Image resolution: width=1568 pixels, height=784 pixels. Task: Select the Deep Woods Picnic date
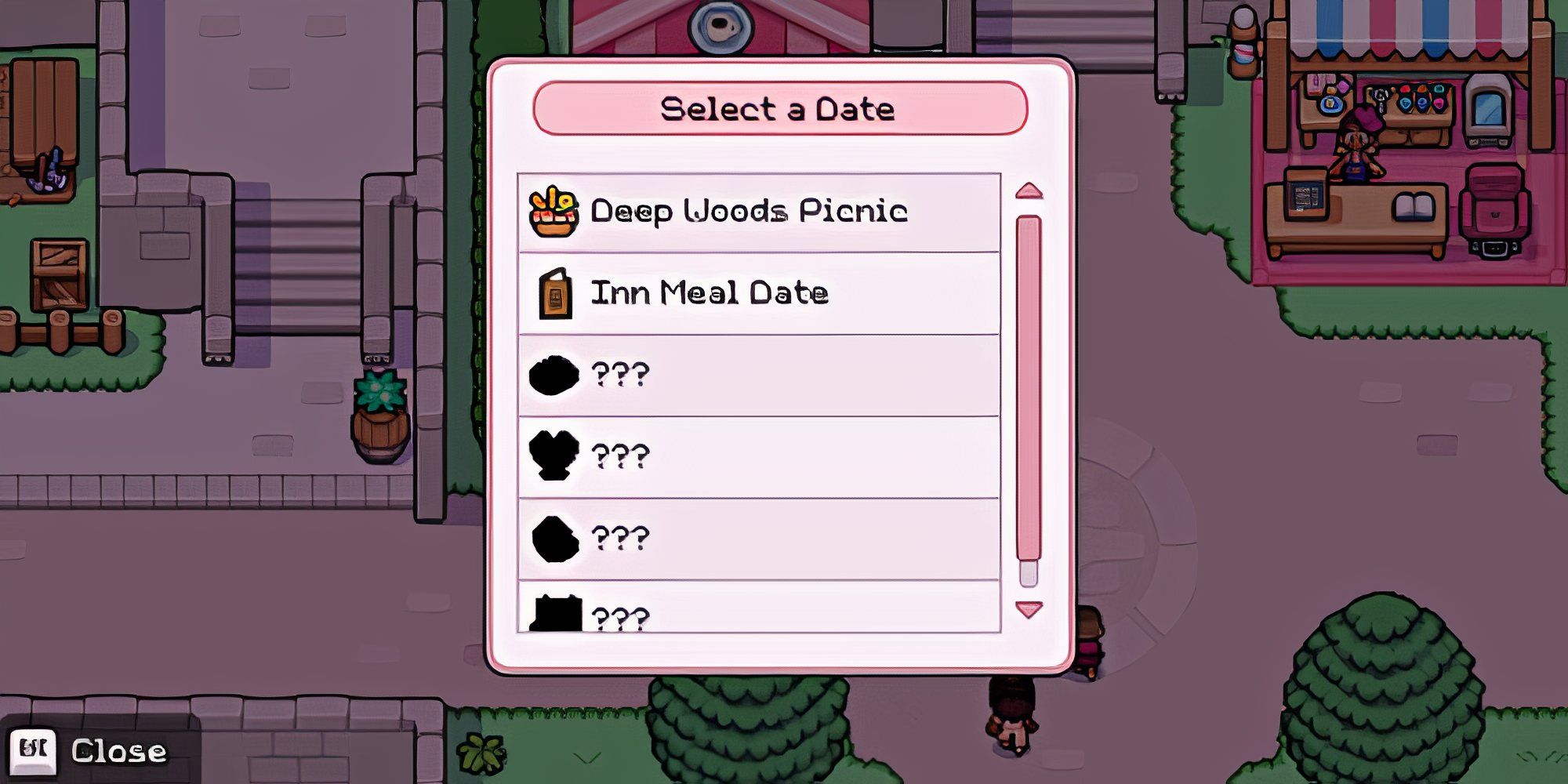coord(758,212)
